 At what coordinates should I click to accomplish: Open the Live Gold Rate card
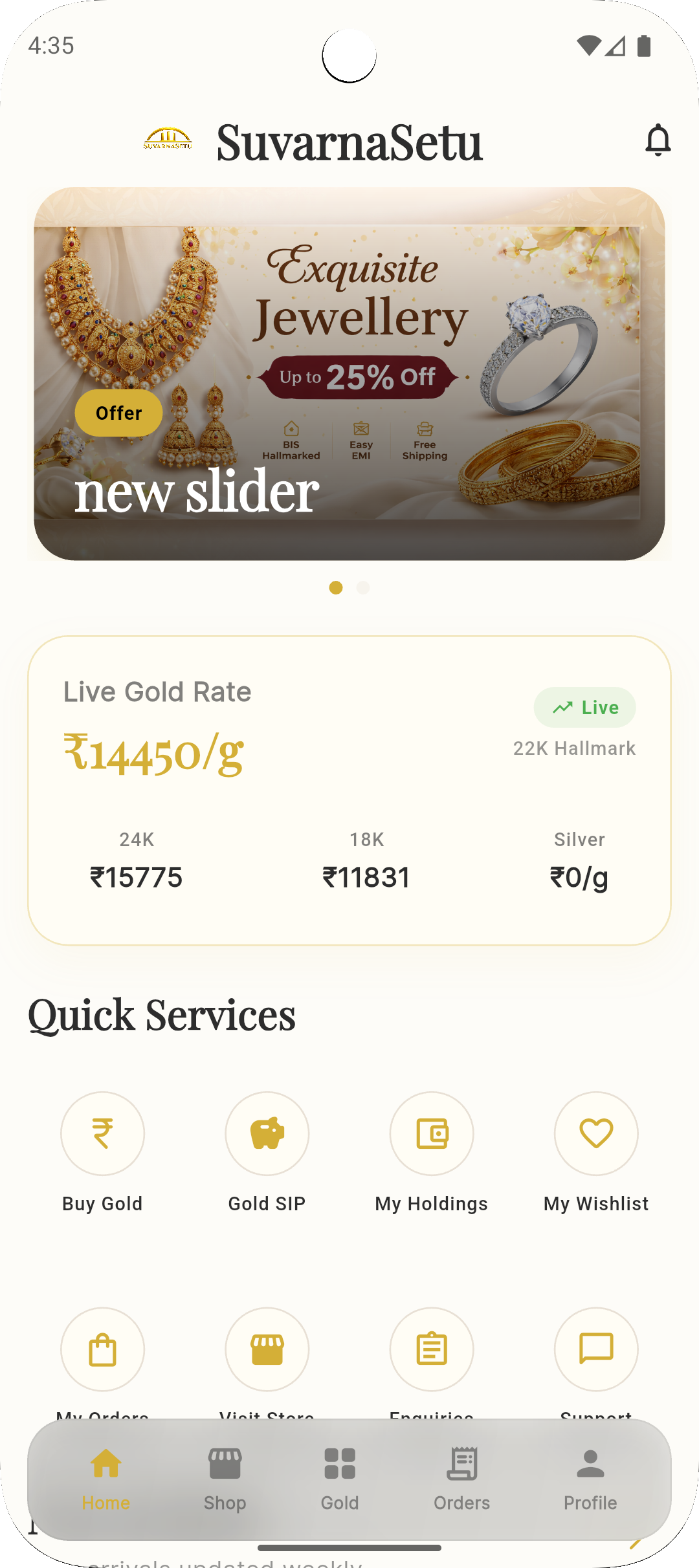click(x=349, y=790)
